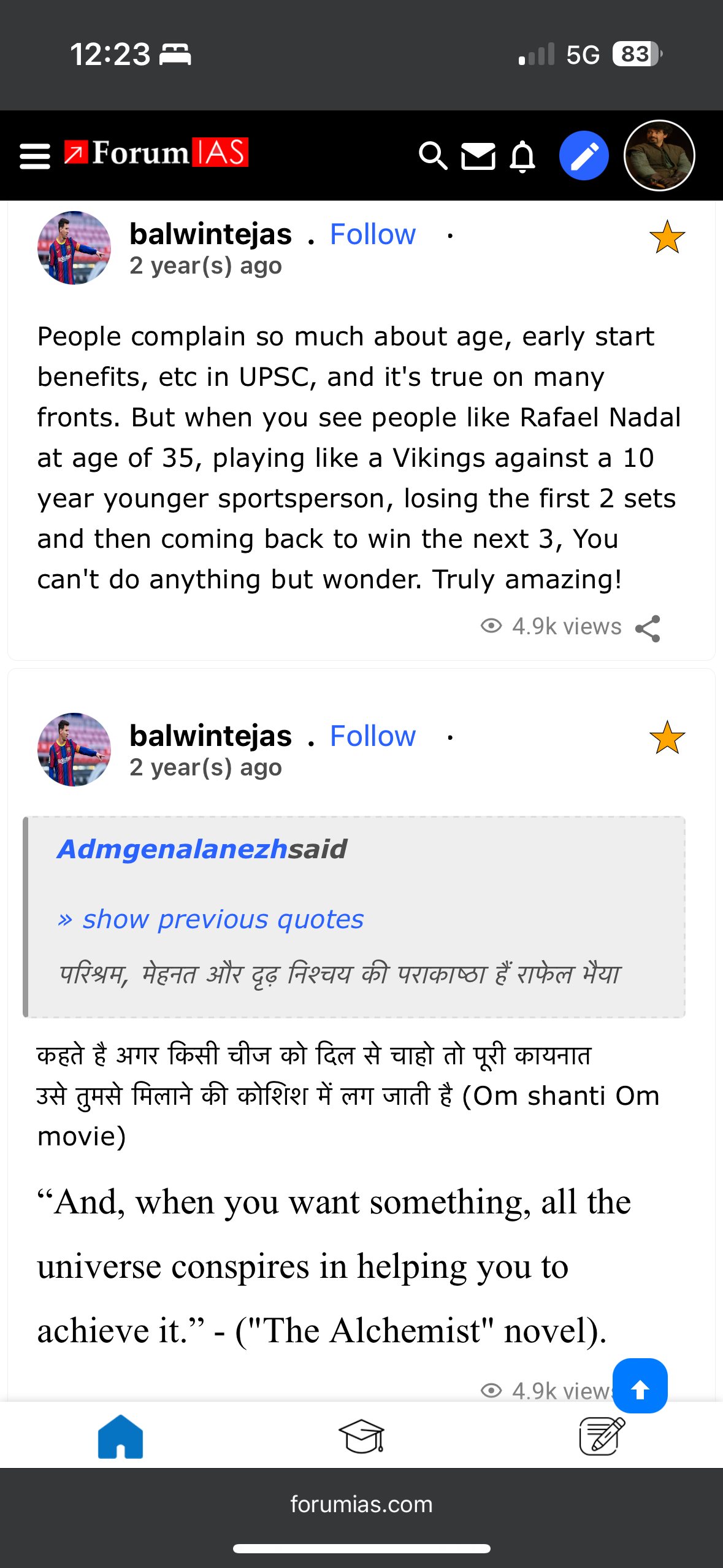Open the search icon in header

click(432, 156)
